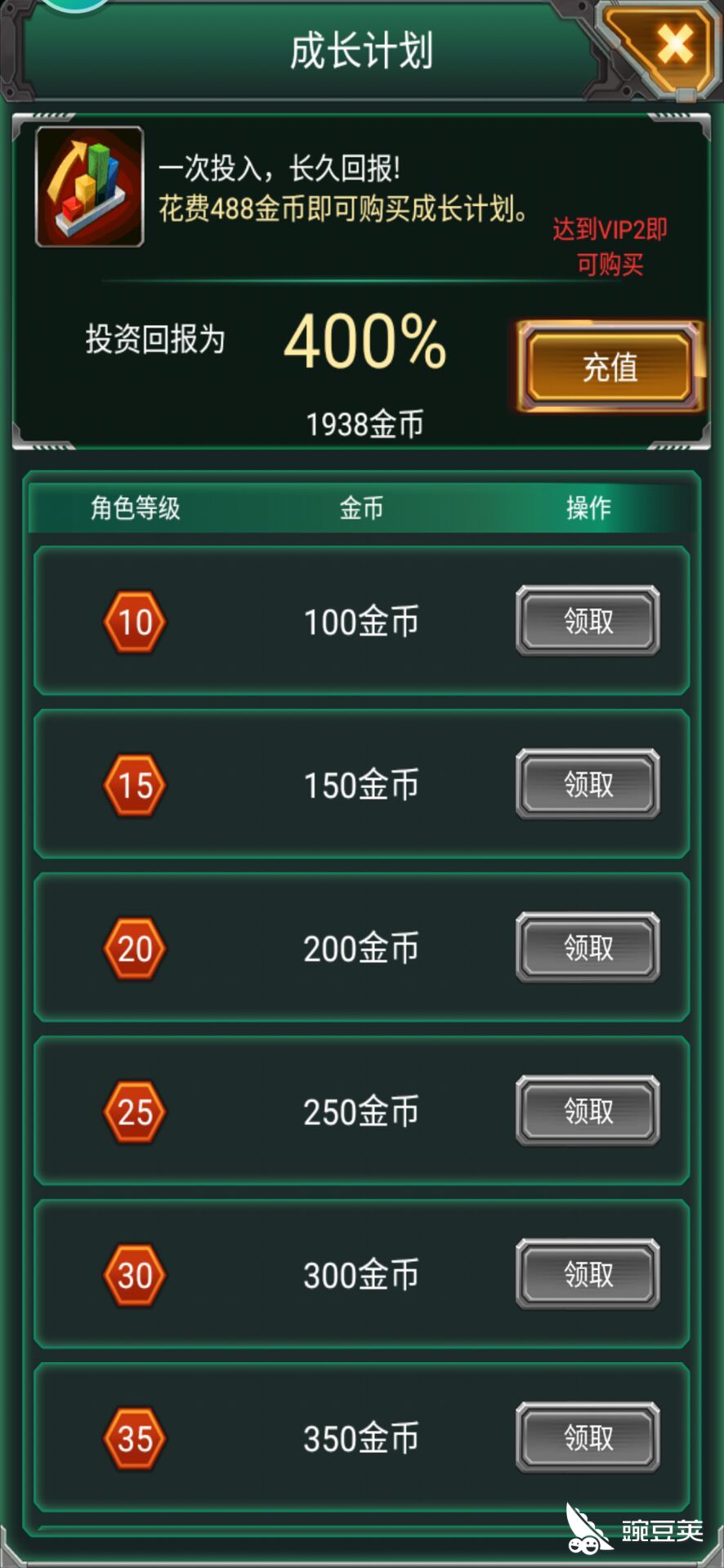
Task: Tap the 充值 recharge button
Action: pyautogui.click(x=610, y=367)
